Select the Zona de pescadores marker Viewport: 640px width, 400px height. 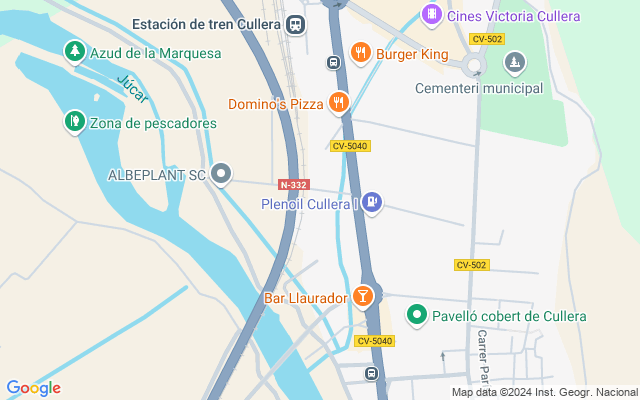[x=74, y=122]
